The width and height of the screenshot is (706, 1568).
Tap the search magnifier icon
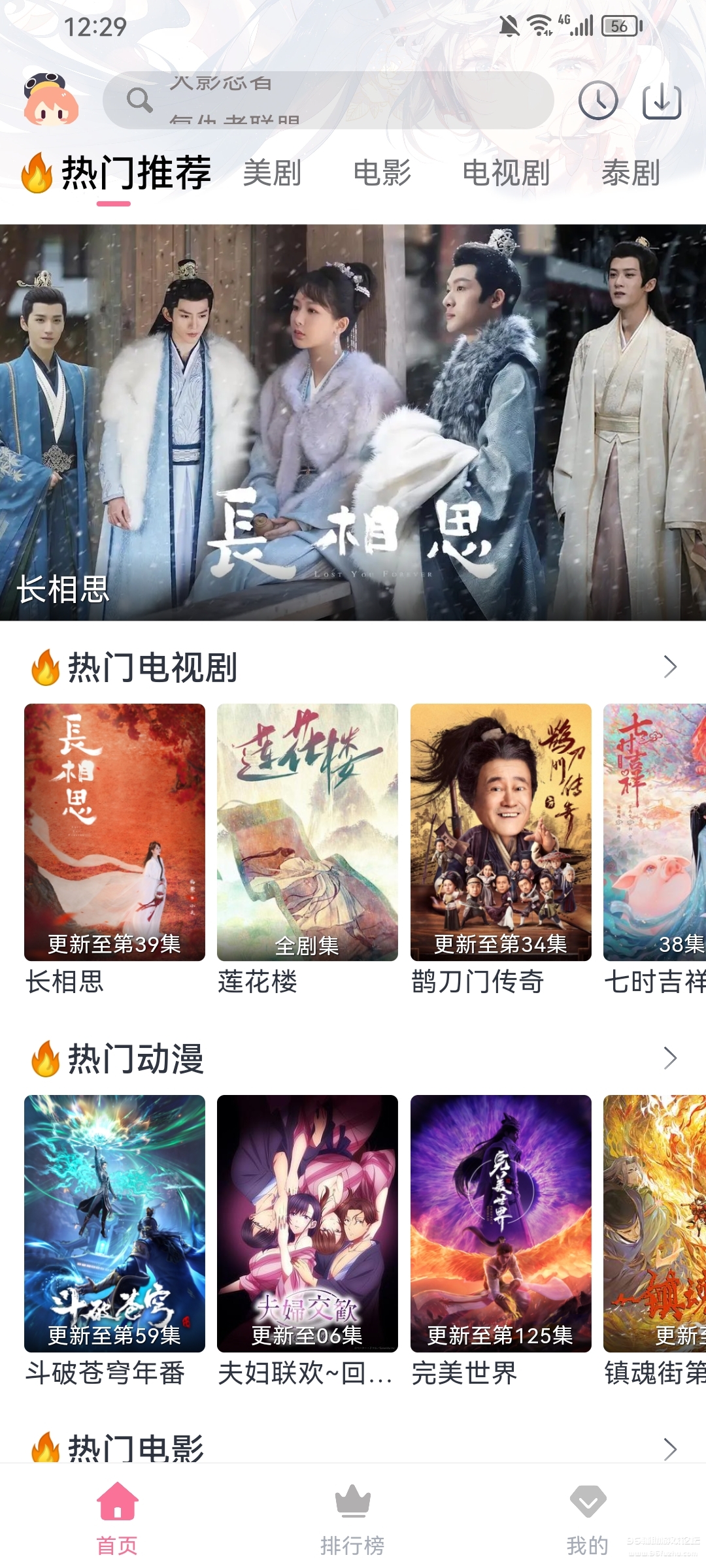click(x=137, y=101)
